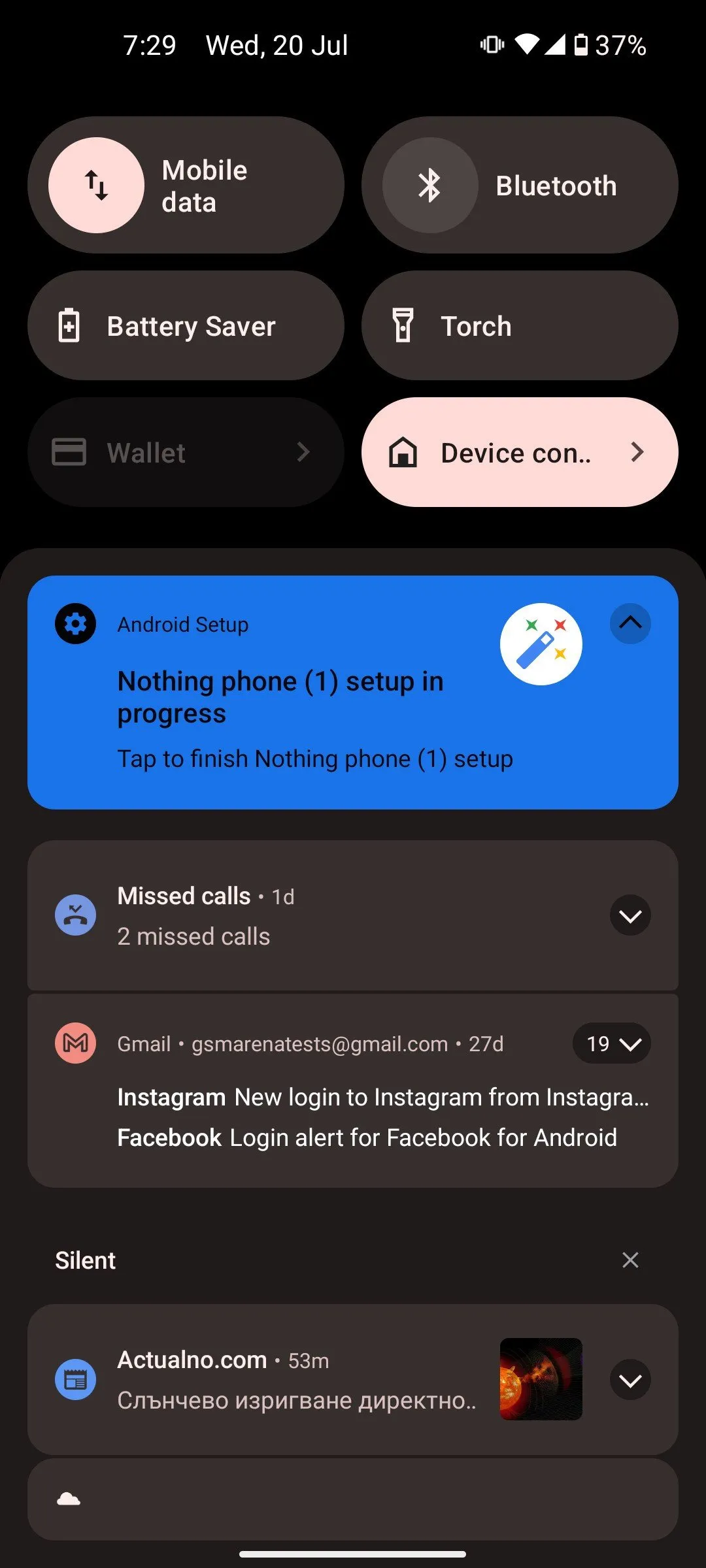Switch on the Torch
706x1568 pixels.
coord(520,326)
